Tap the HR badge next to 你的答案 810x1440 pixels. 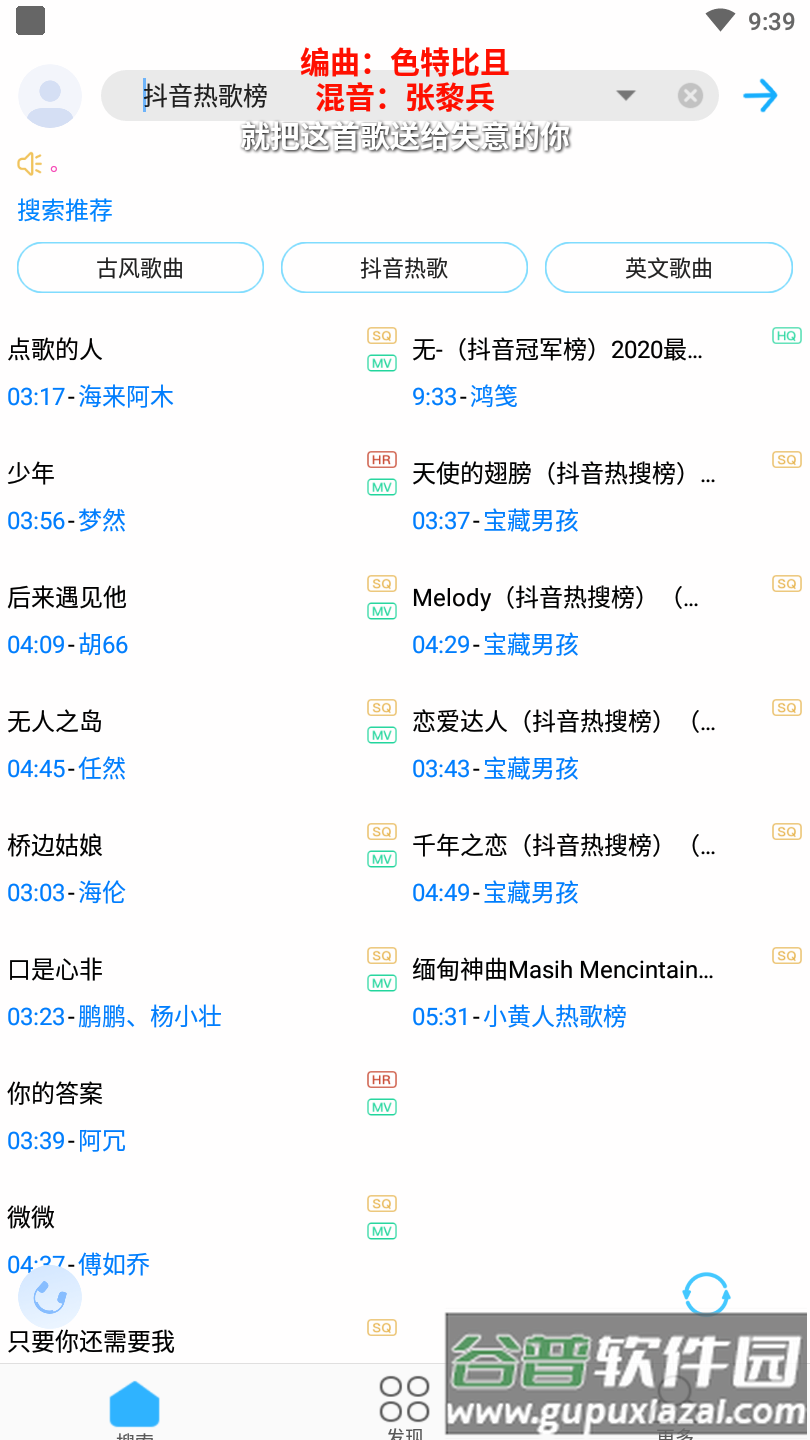[381, 1079]
